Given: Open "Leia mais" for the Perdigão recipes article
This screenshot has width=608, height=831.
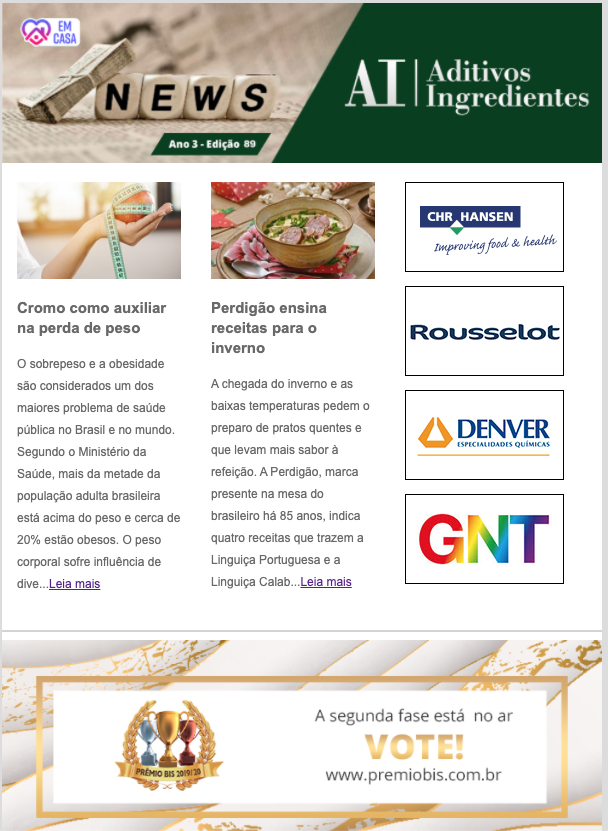Looking at the screenshot, I should (326, 582).
